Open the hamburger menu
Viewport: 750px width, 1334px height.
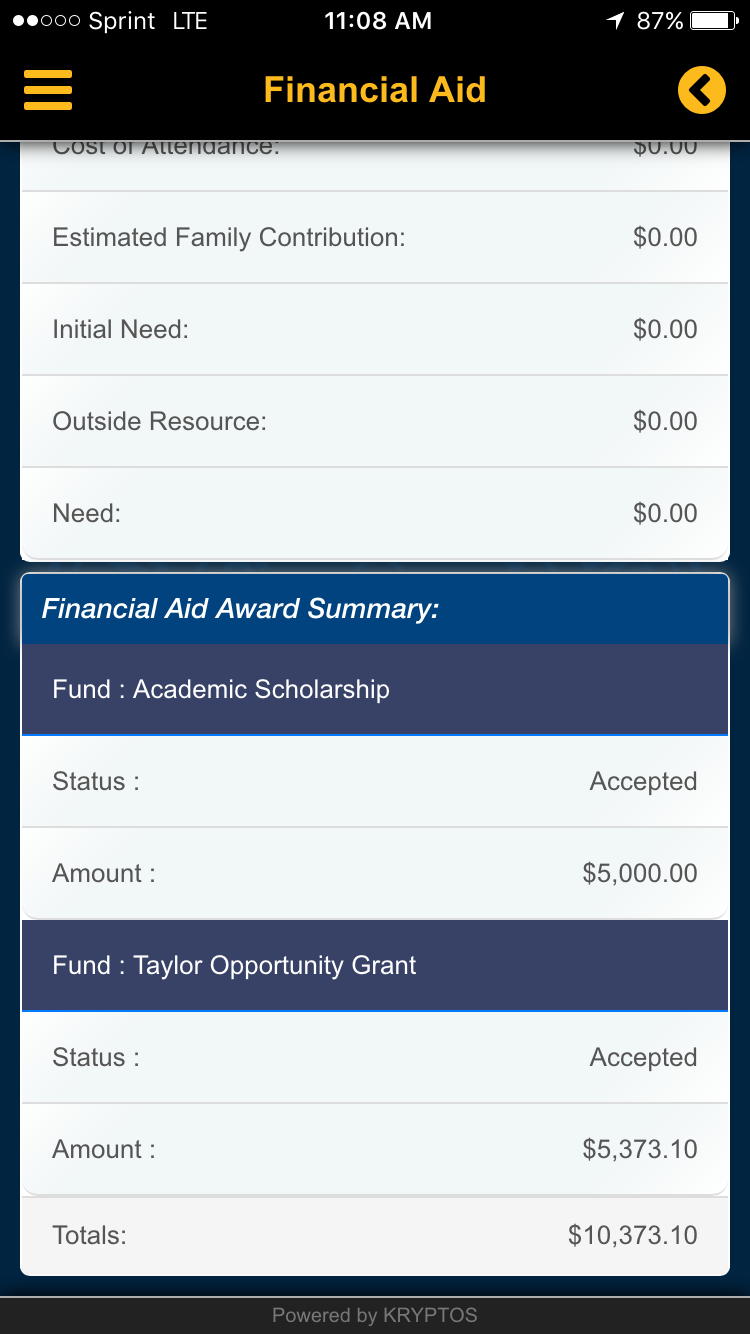pyautogui.click(x=48, y=90)
